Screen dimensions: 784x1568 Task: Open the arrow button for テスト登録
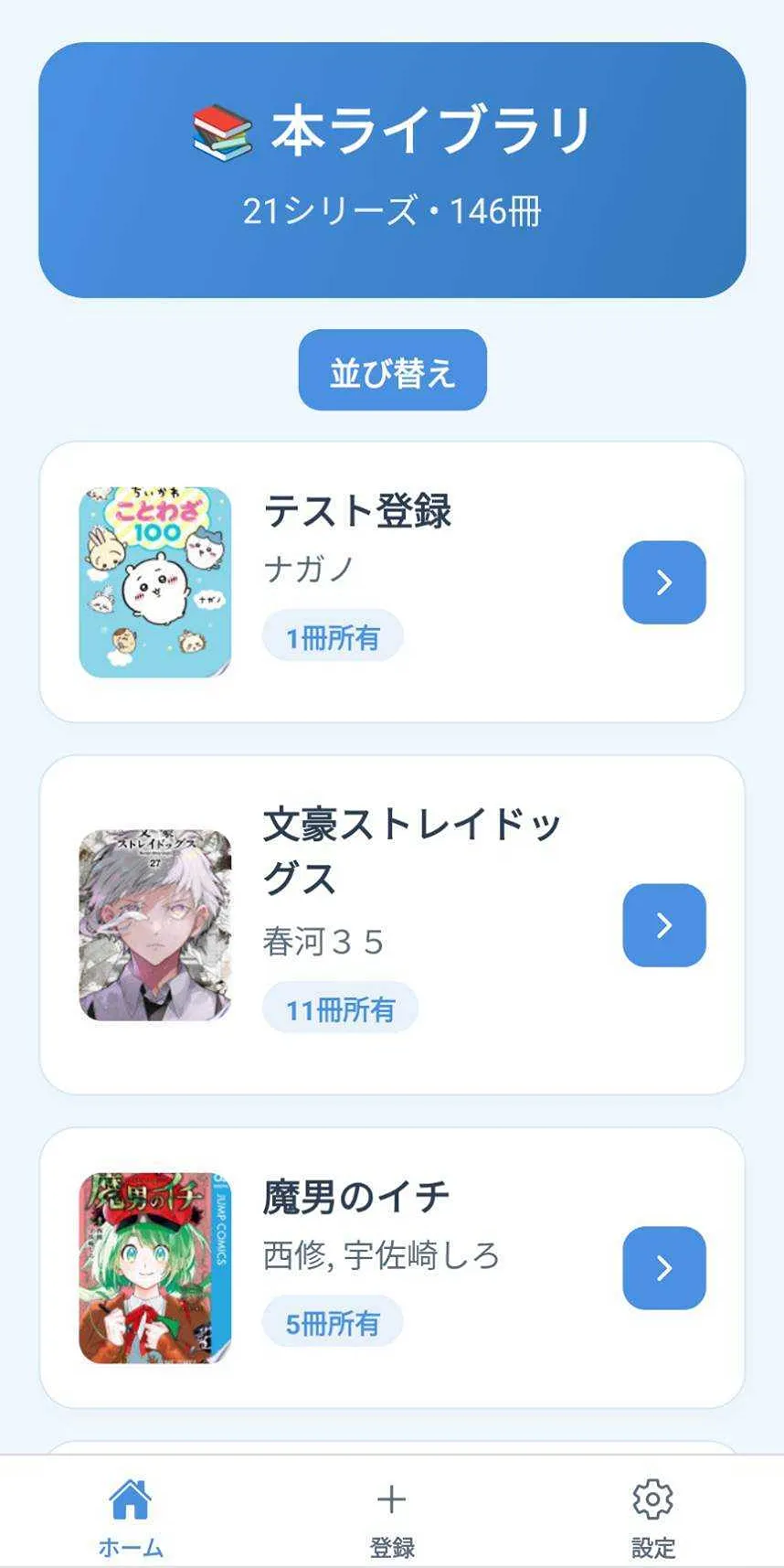pyautogui.click(x=664, y=582)
